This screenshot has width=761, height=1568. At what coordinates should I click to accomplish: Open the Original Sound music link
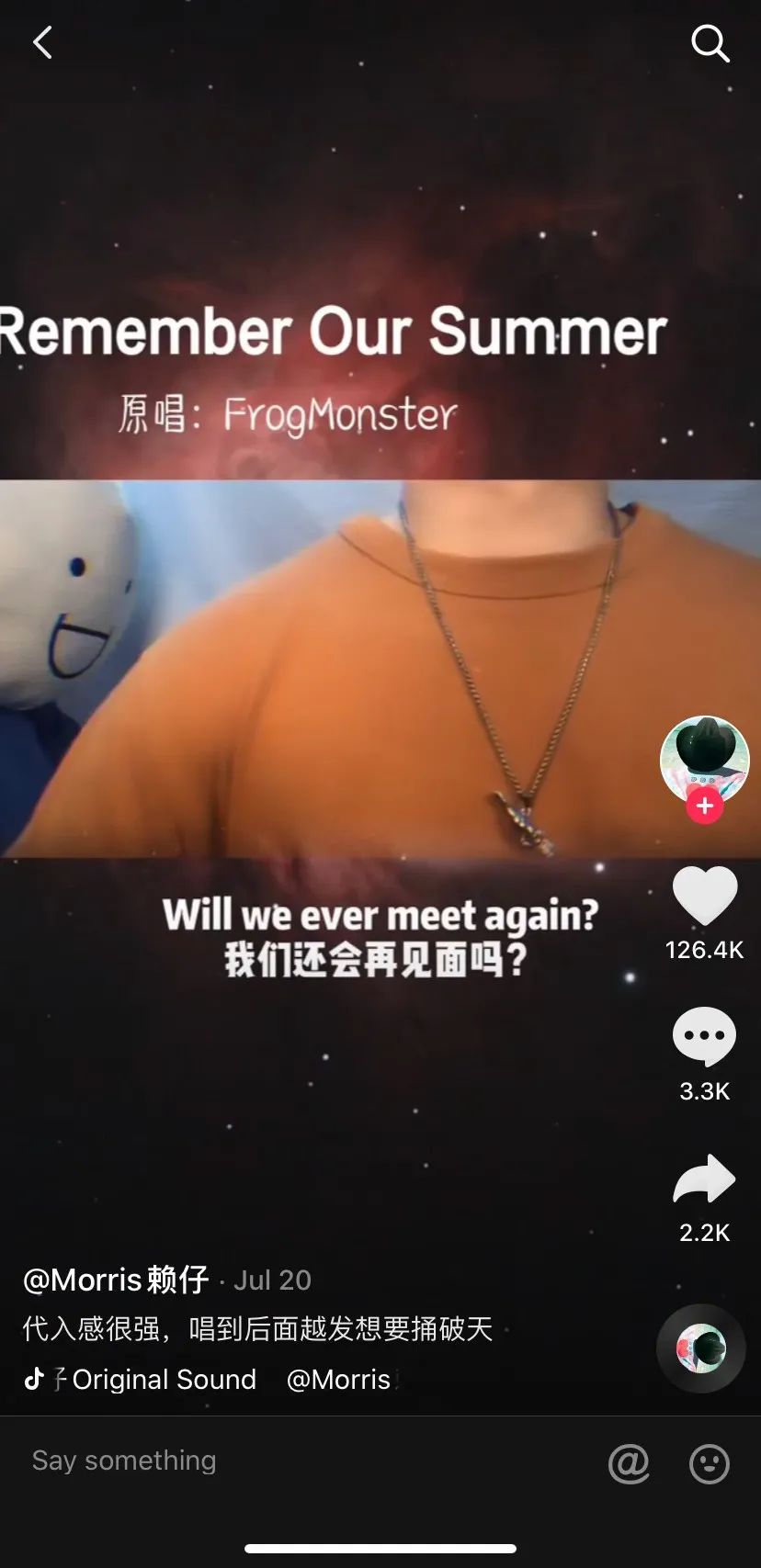164,1379
